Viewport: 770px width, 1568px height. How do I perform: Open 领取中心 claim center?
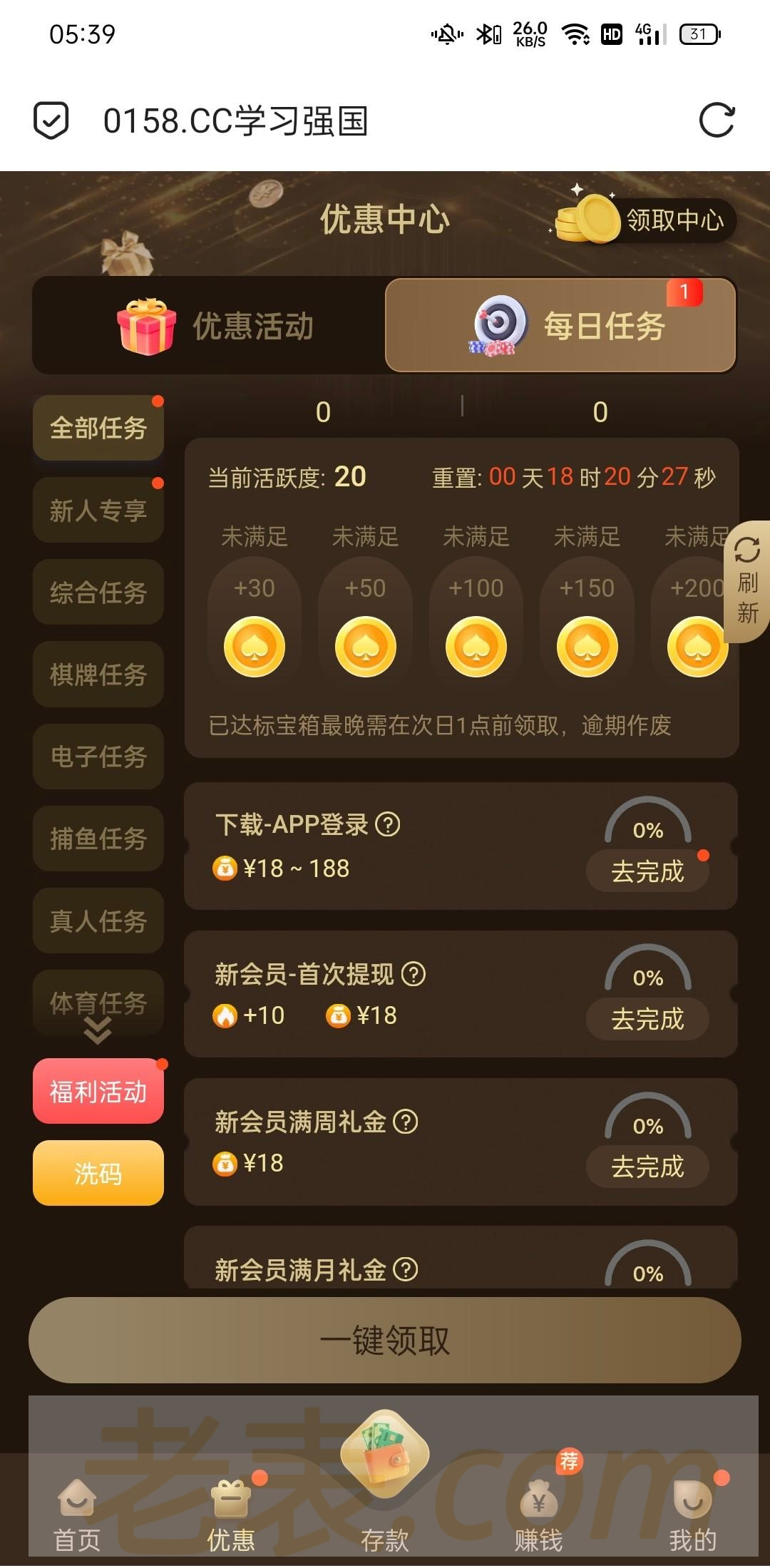tap(645, 220)
